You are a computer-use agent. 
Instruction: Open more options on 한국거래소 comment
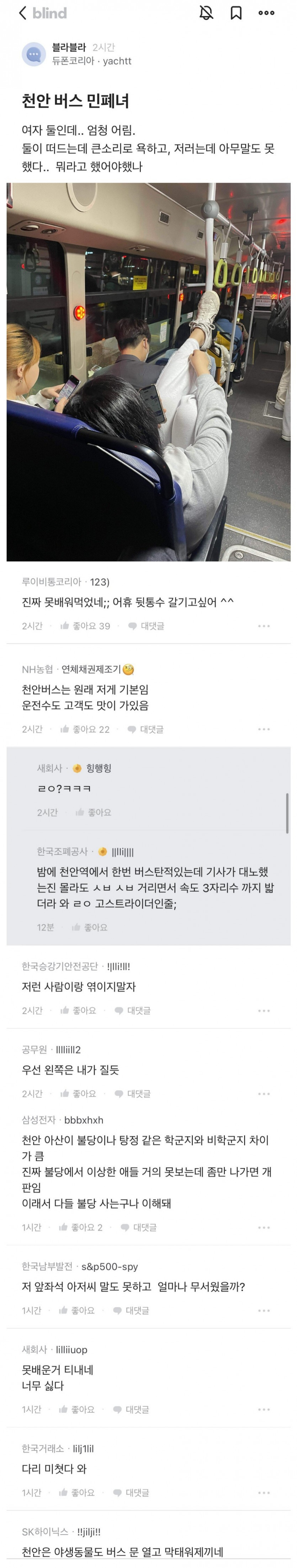264,1493
